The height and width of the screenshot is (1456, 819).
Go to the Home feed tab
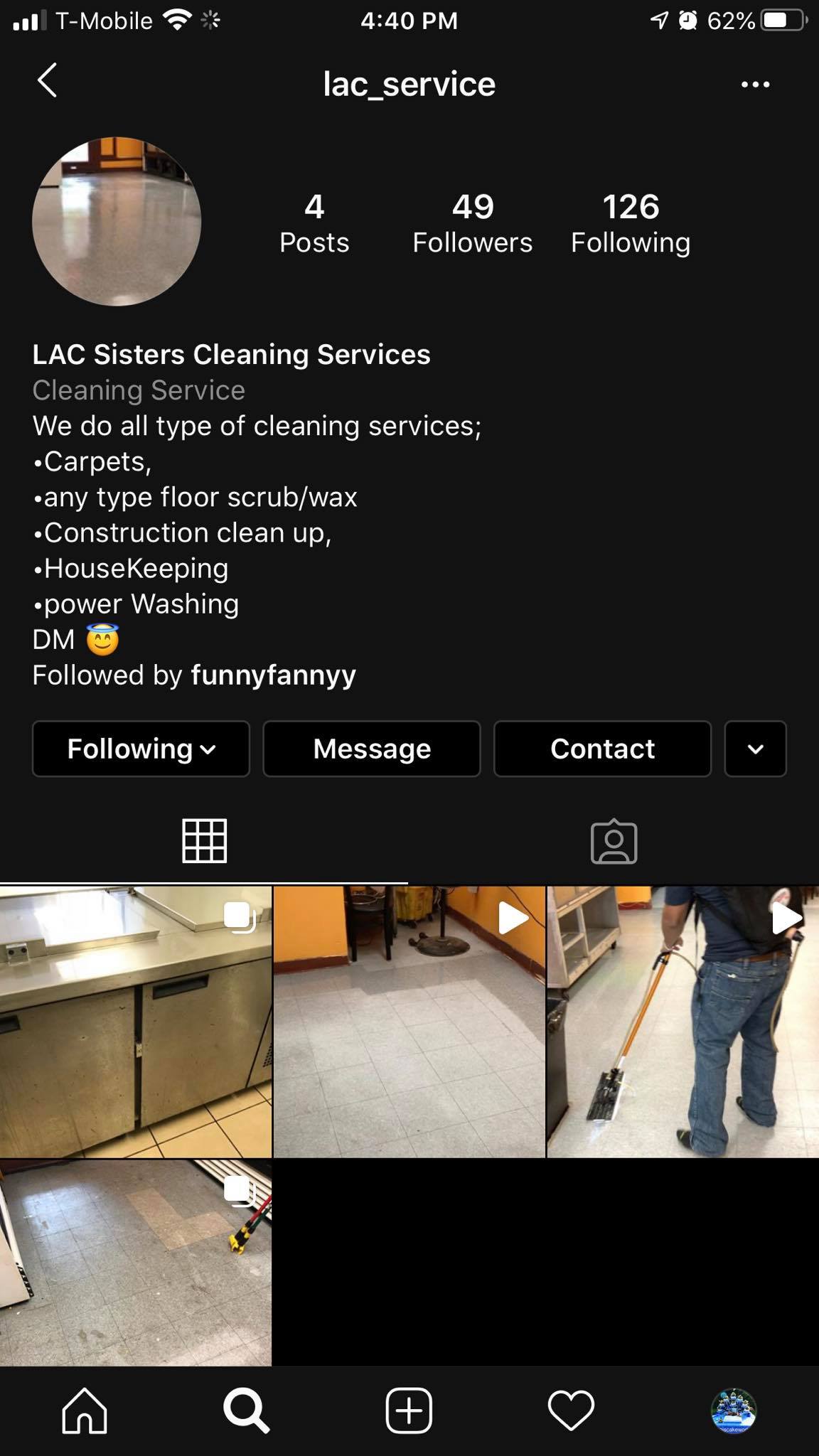tap(85, 1410)
